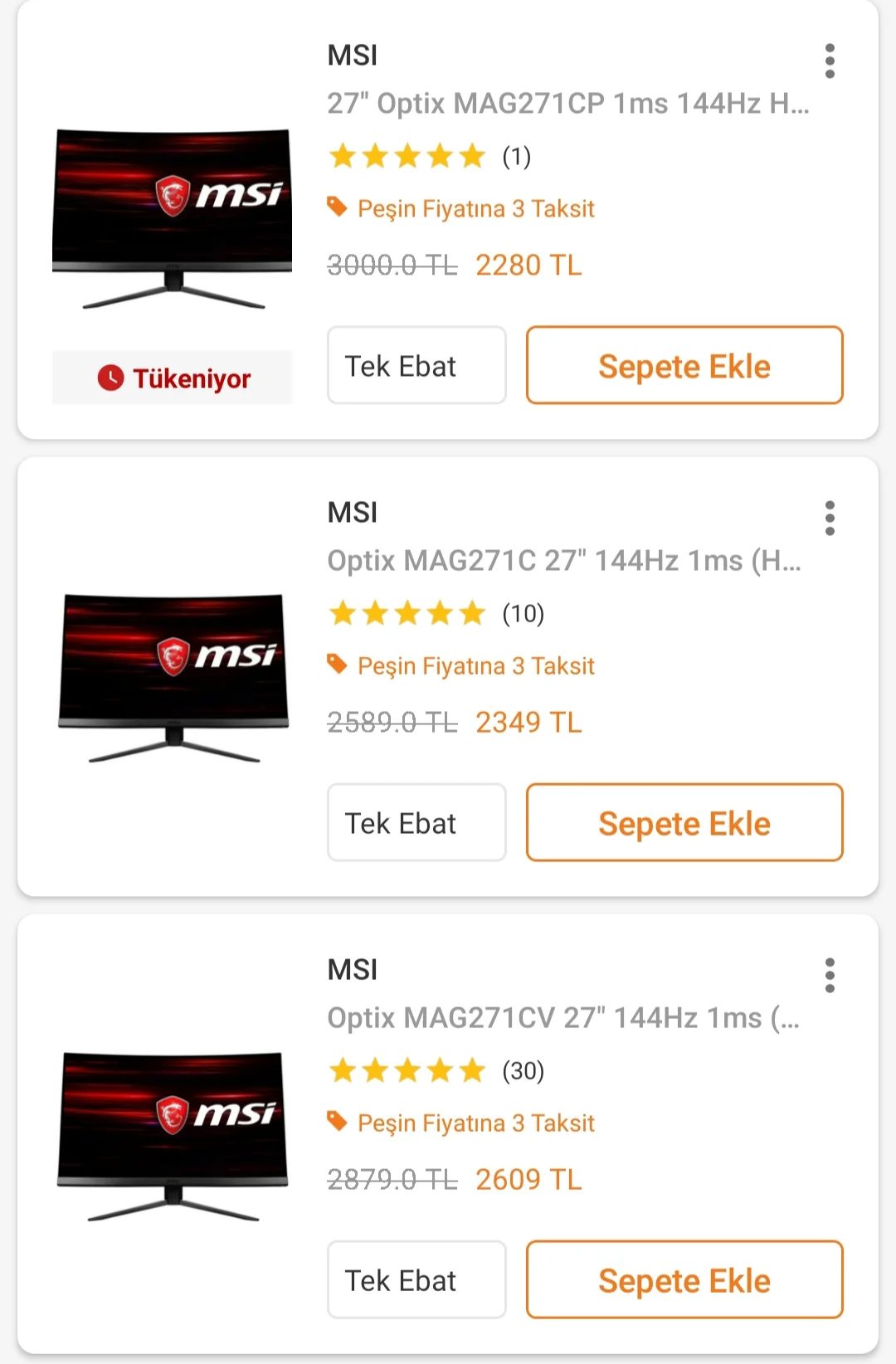Add the 2349 TL monitor to cart

tap(684, 823)
